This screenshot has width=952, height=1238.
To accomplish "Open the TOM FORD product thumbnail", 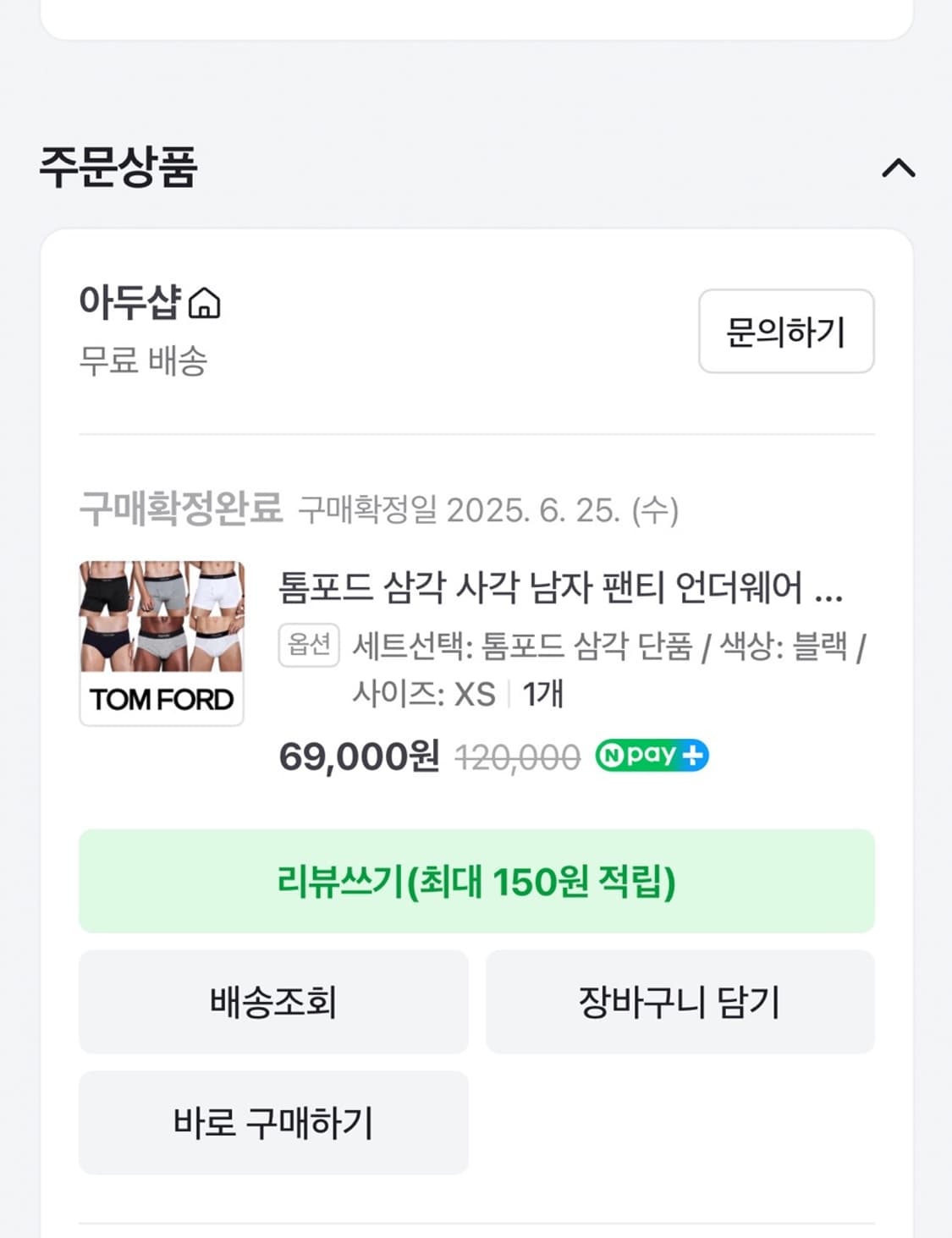I will (161, 641).
